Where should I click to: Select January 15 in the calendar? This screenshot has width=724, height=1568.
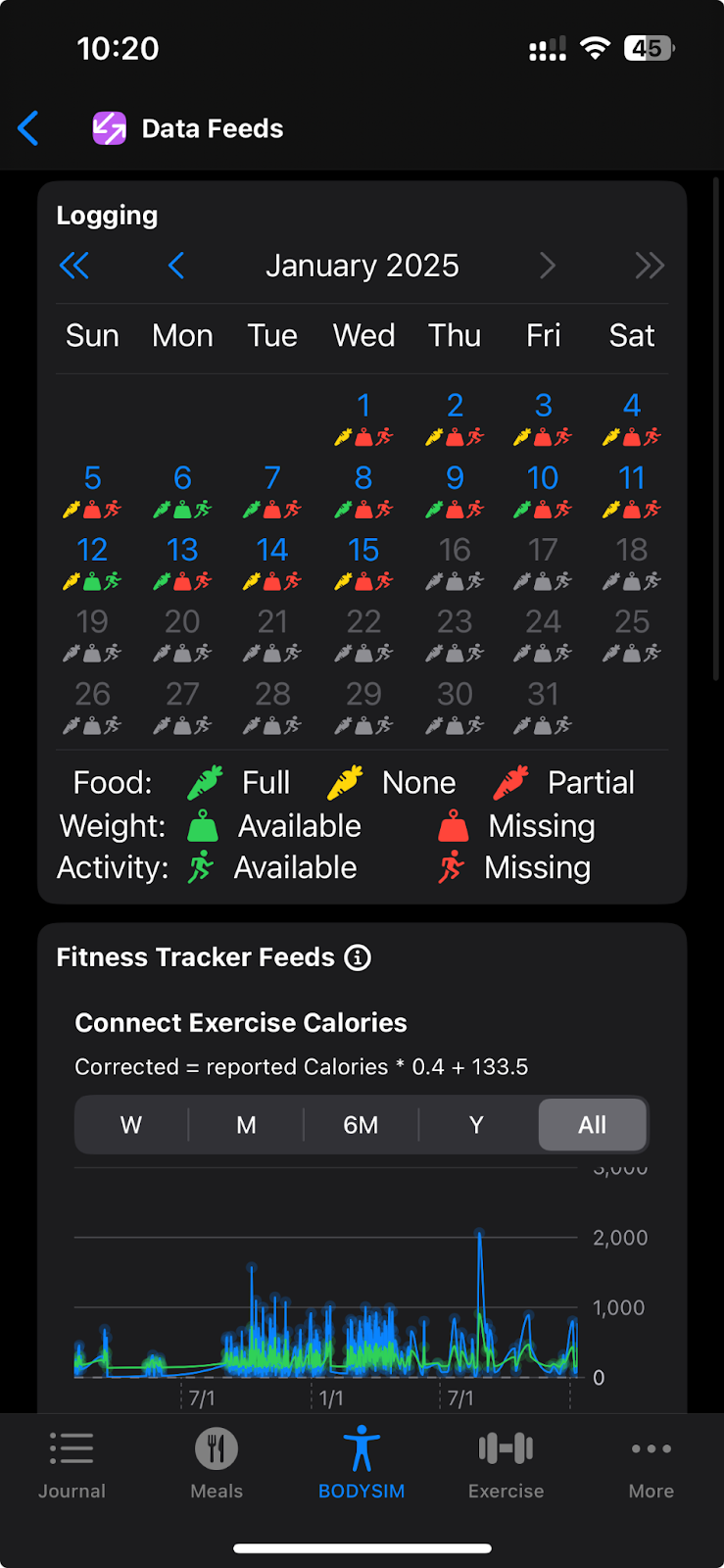(x=363, y=561)
